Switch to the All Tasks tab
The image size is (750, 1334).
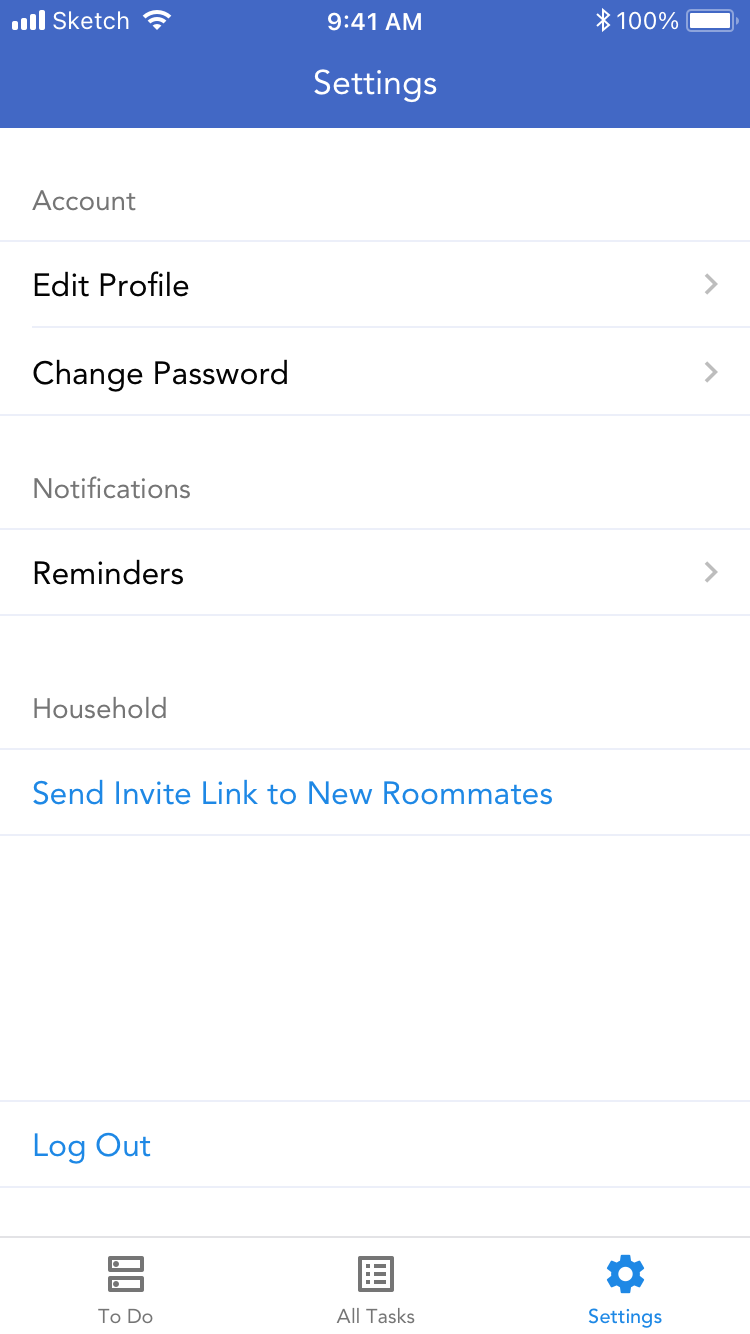pyautogui.click(x=375, y=1289)
